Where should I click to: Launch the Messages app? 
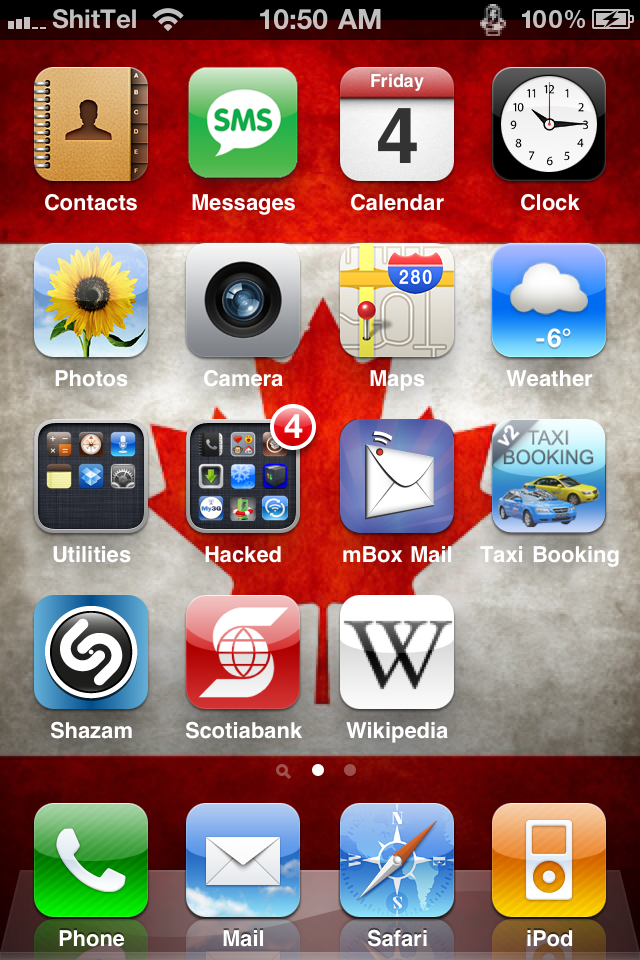pyautogui.click(x=243, y=124)
